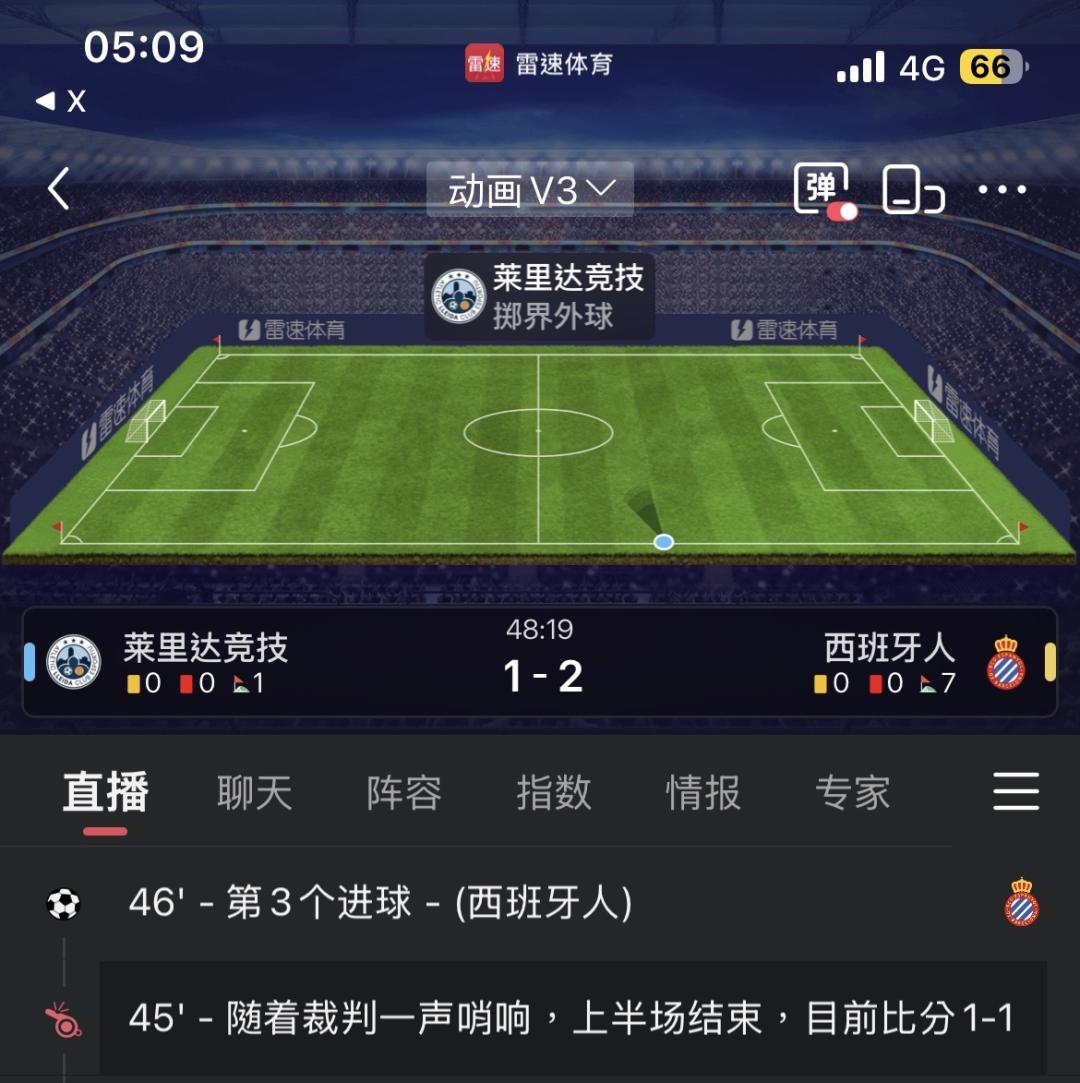Go back using the top-left arrow

[59, 188]
